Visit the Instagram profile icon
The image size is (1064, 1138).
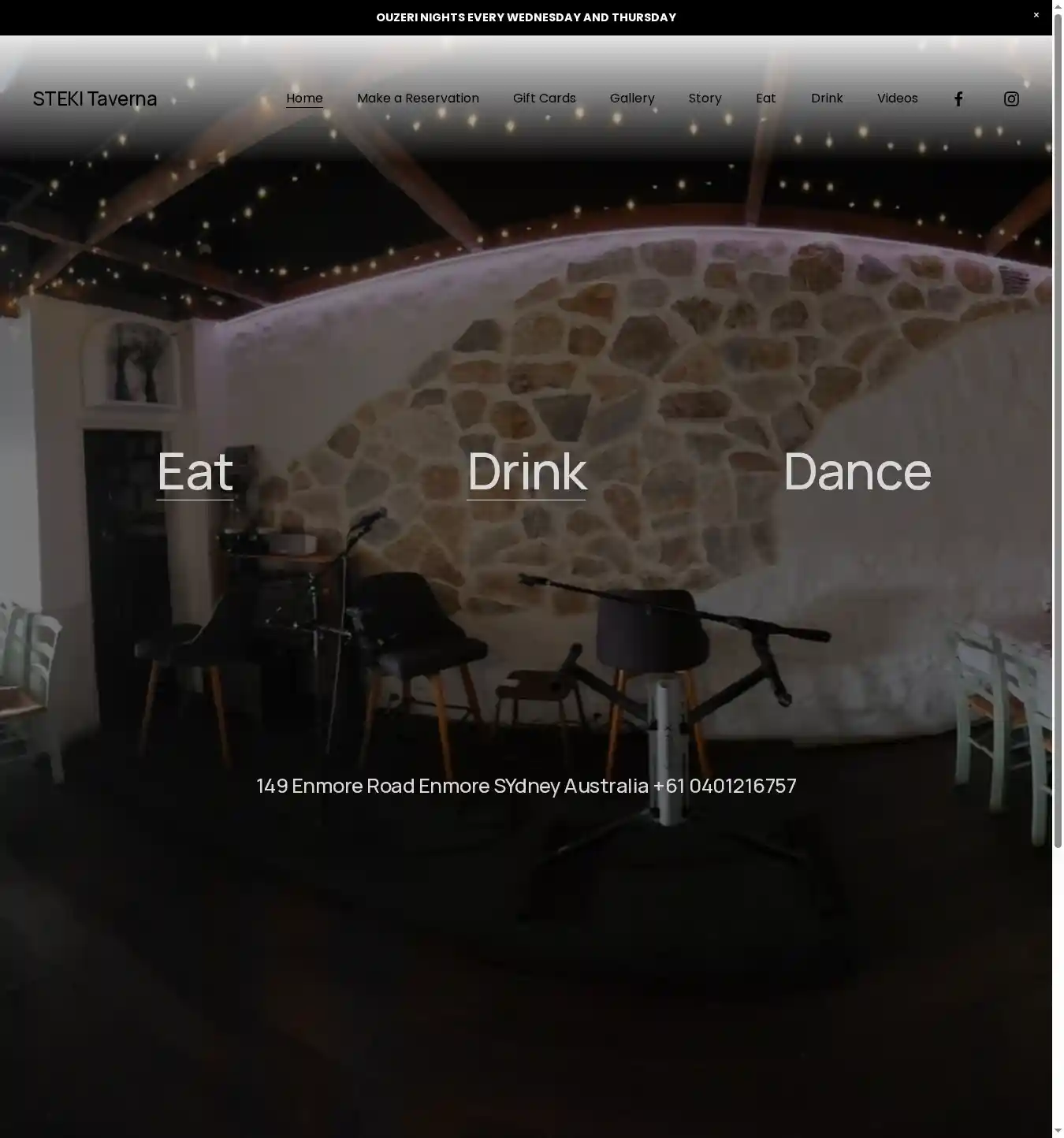click(1011, 99)
